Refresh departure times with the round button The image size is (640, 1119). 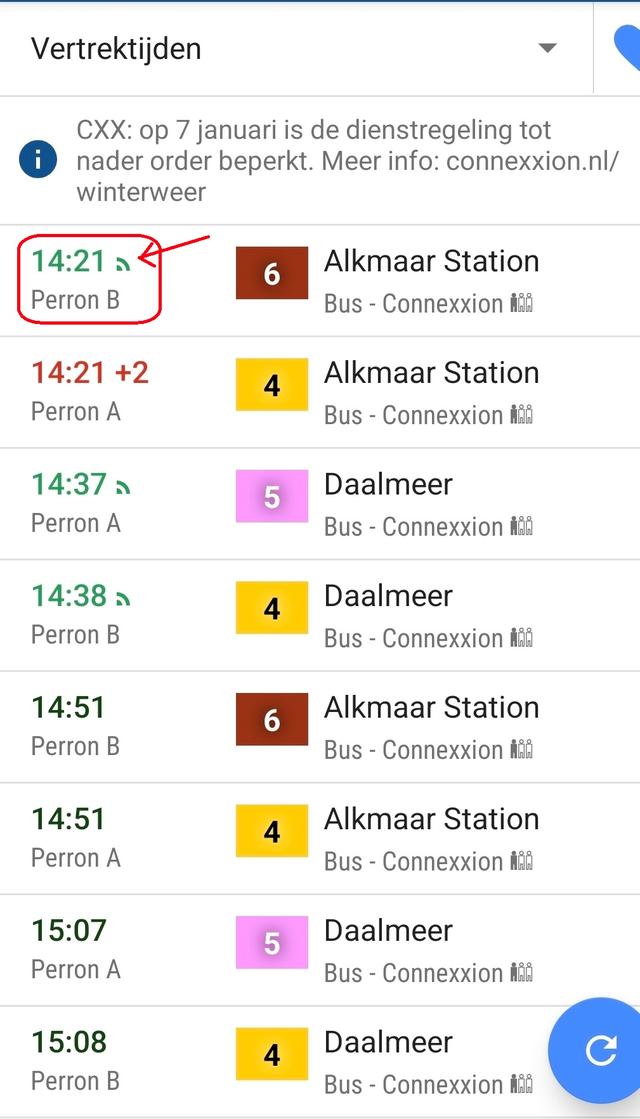click(599, 1050)
